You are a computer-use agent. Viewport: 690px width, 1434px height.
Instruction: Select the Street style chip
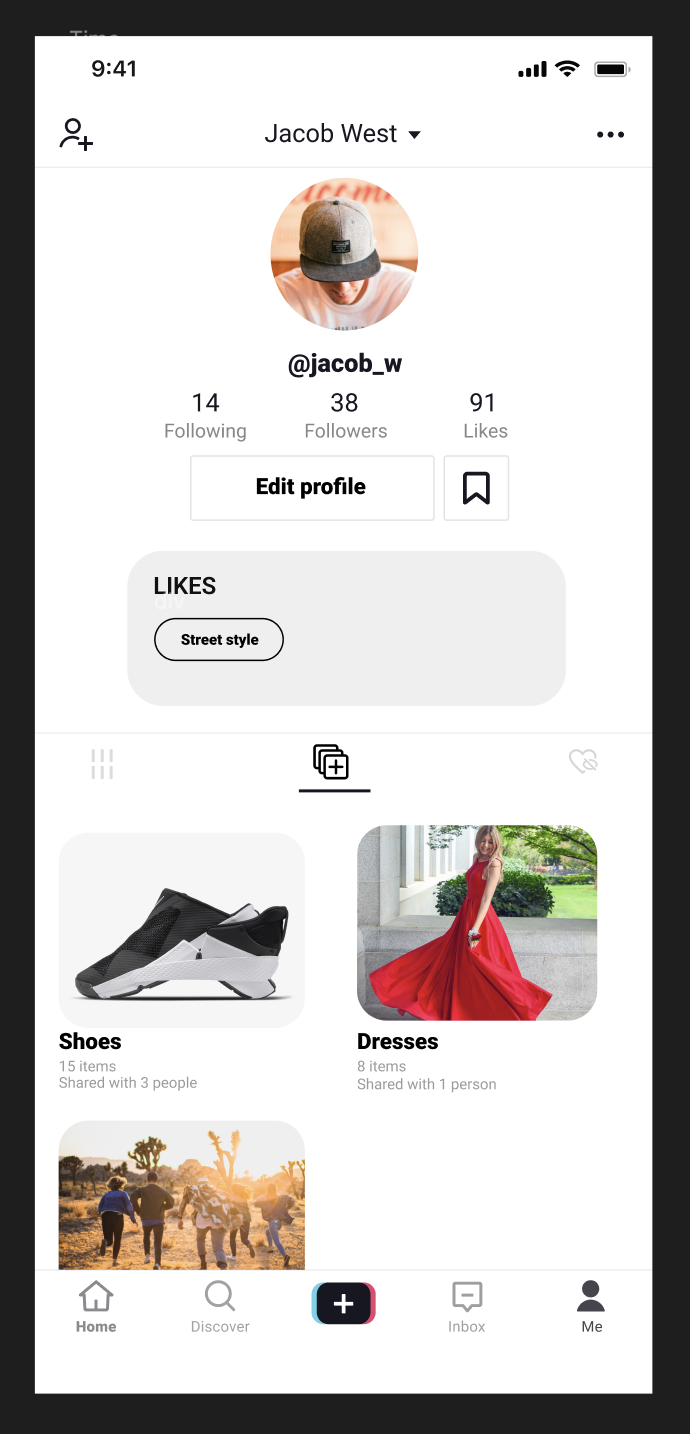pyautogui.click(x=219, y=640)
